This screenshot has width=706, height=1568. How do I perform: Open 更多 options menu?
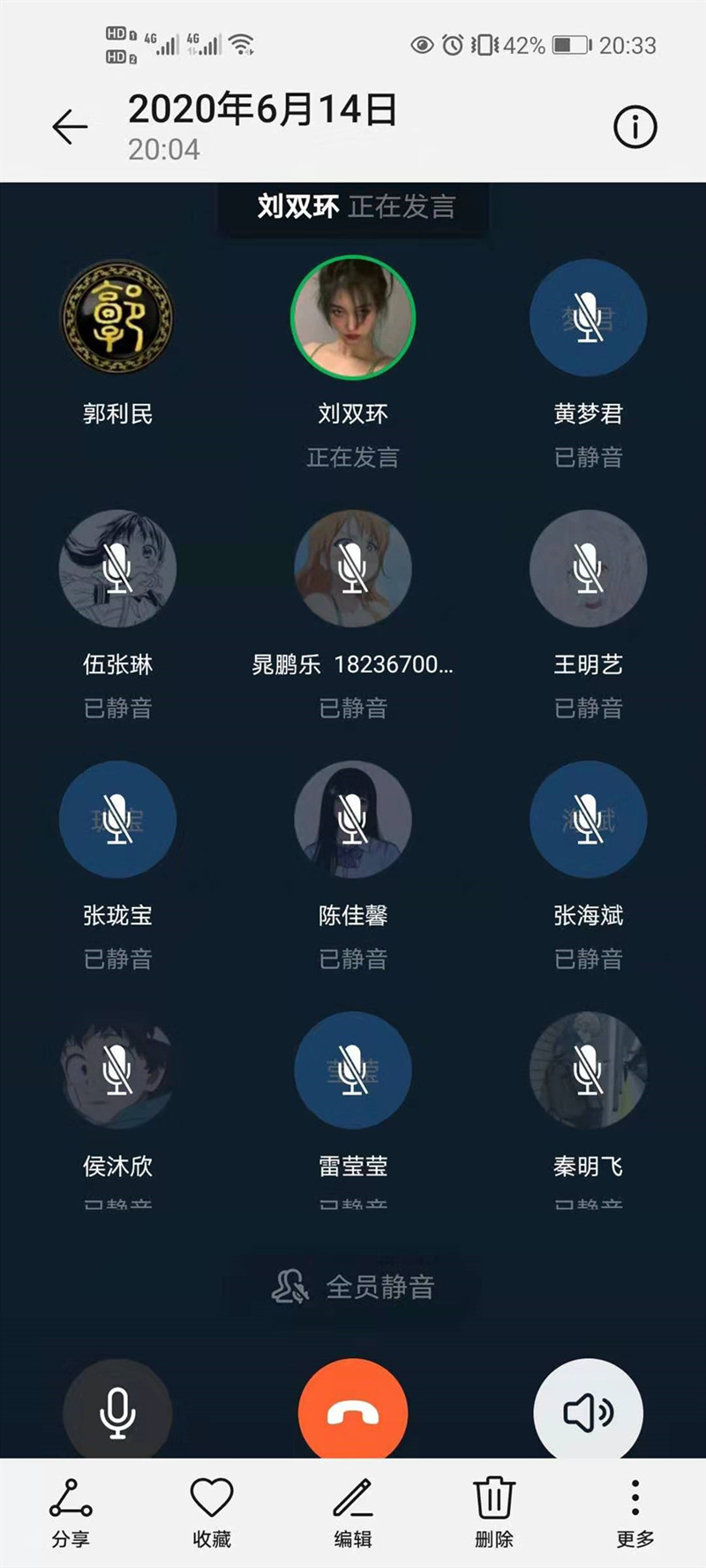635,1512
